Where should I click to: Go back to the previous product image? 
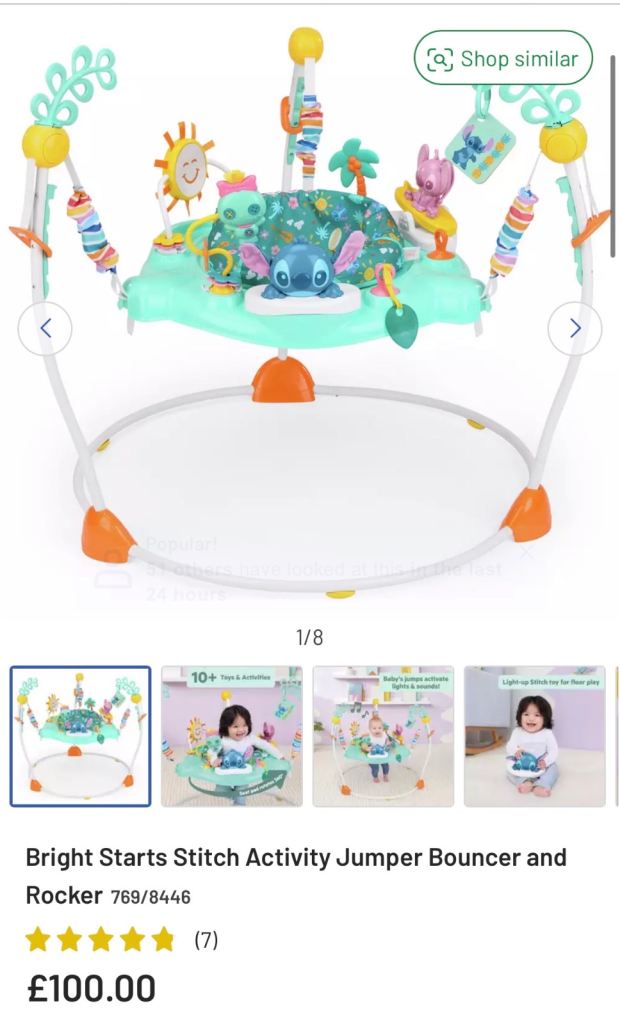coord(45,328)
